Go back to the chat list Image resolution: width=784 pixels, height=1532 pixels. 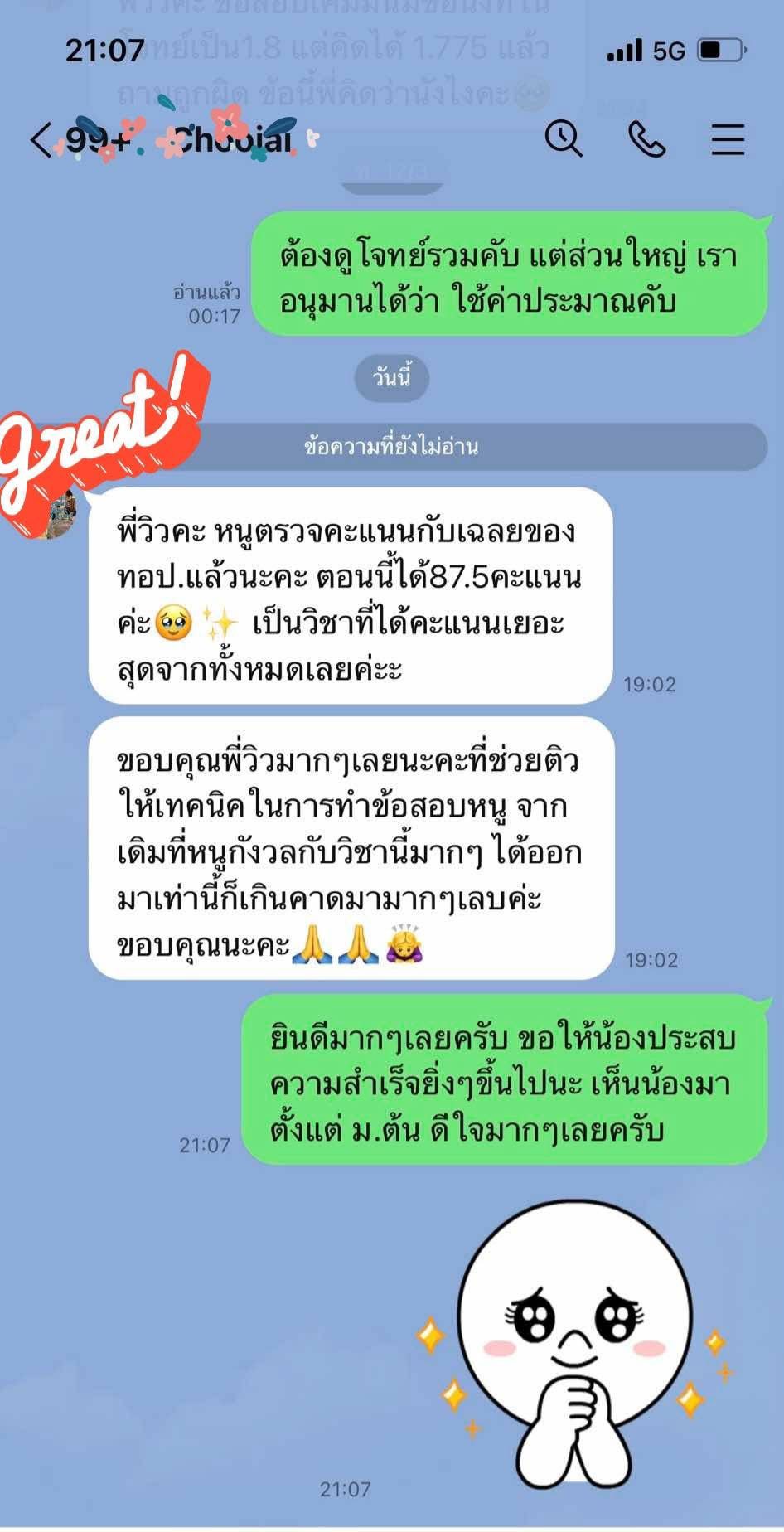[41, 139]
